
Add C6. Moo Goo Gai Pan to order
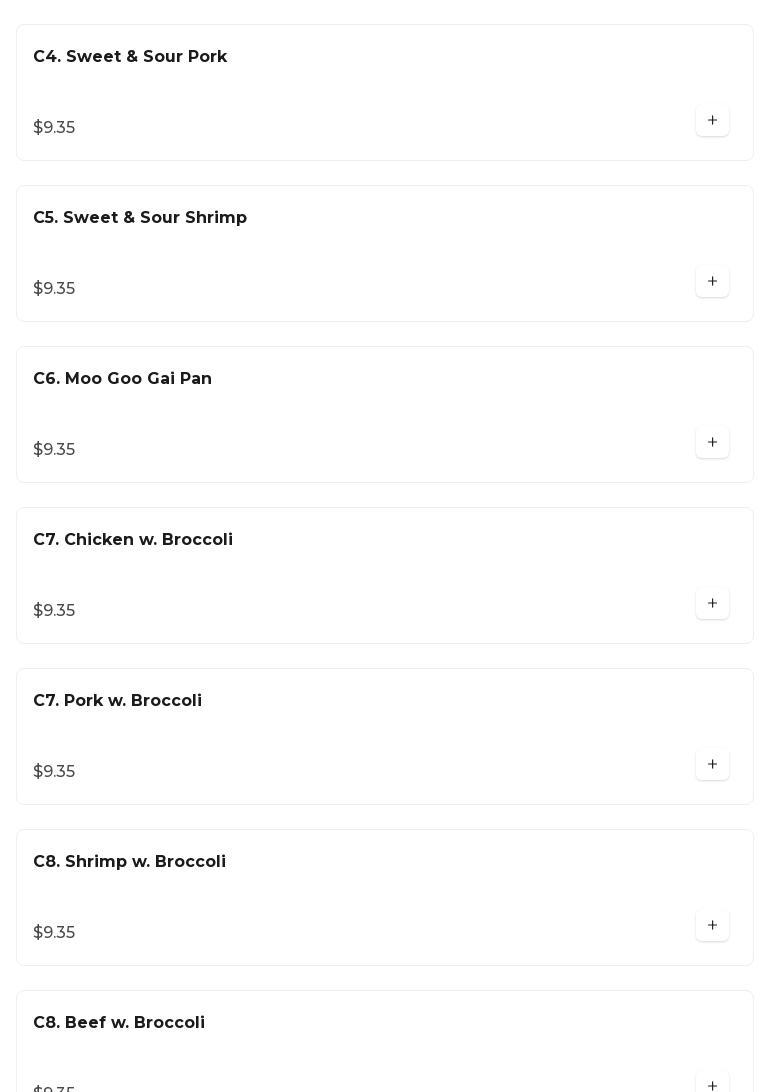(712, 443)
